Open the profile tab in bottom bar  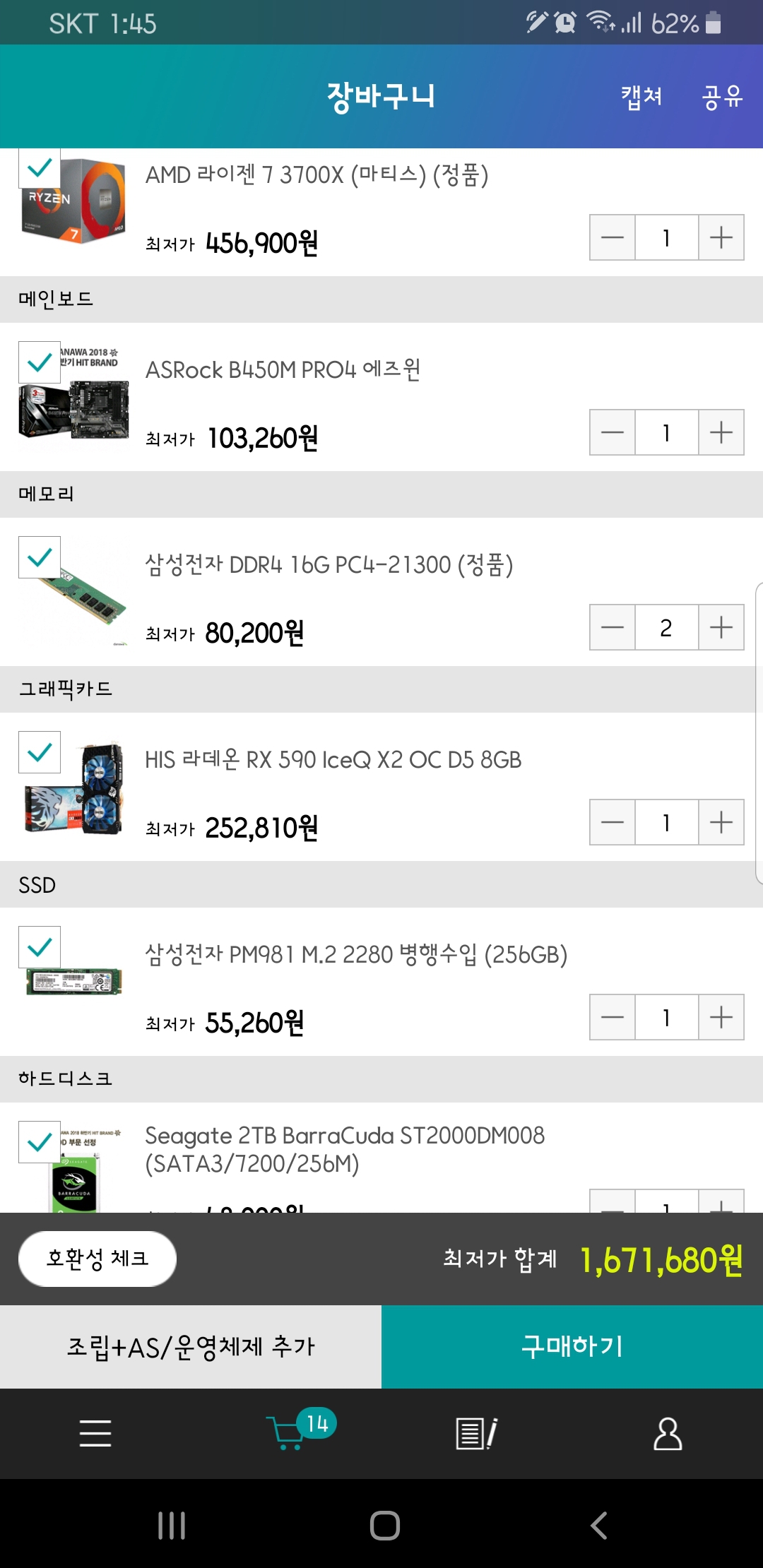tap(668, 1434)
